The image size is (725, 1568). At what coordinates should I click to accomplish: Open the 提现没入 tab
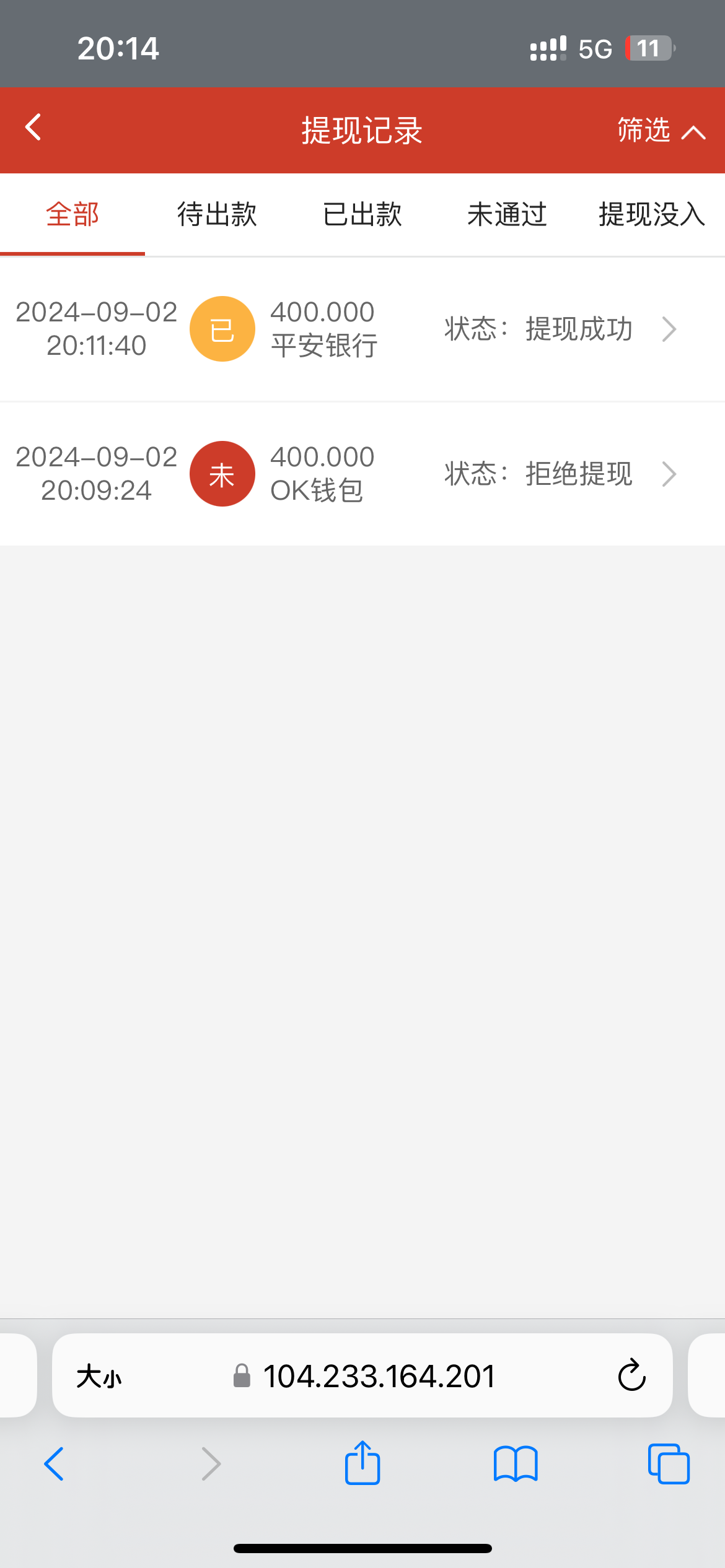coord(652,214)
